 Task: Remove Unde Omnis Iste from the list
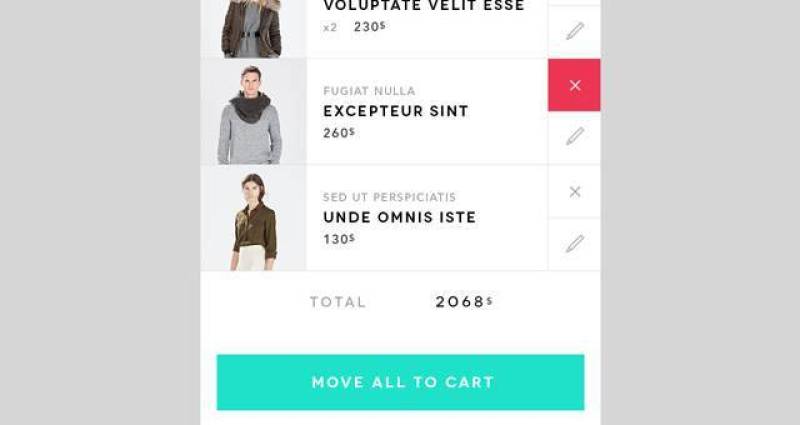pos(574,192)
